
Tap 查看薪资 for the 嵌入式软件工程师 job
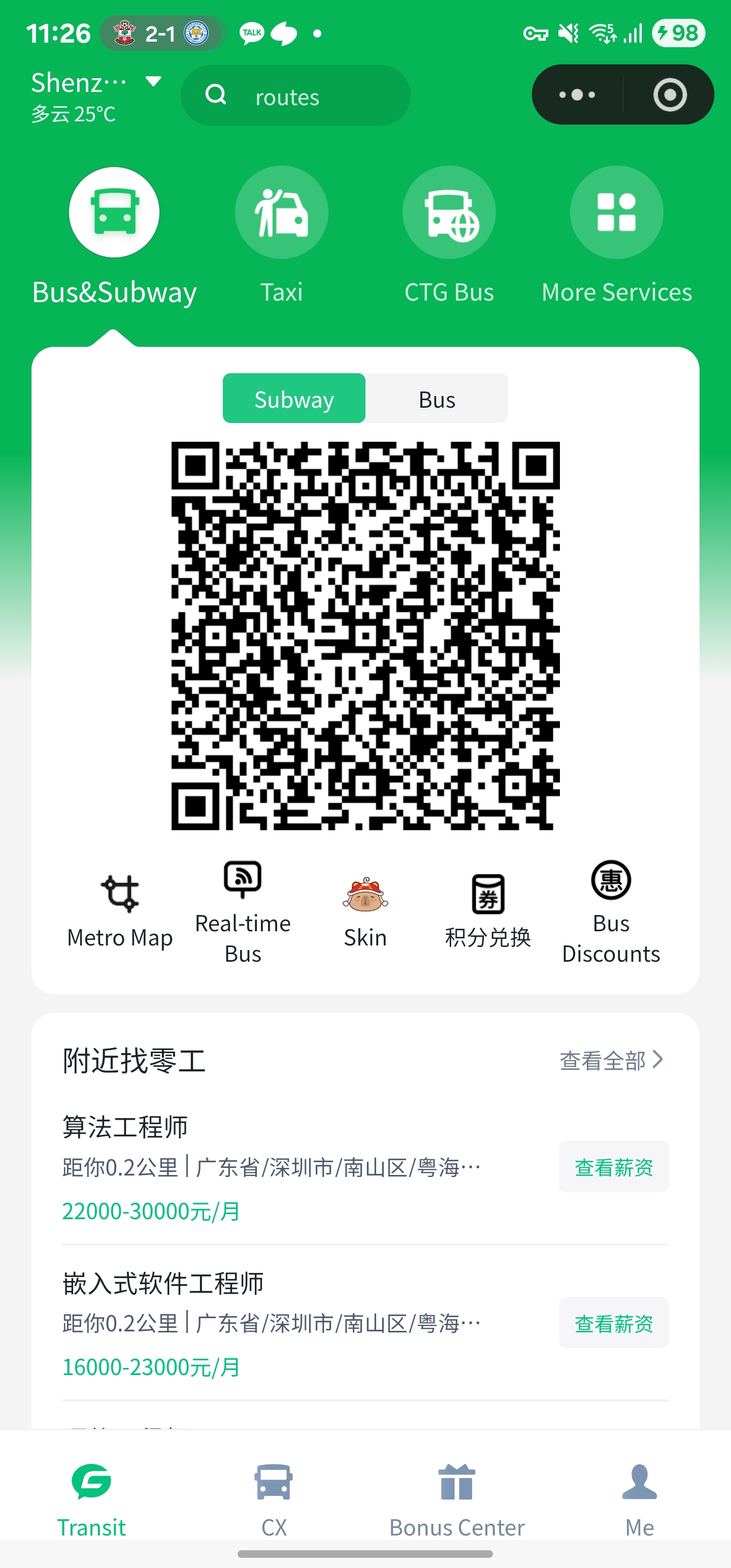pyautogui.click(x=614, y=1323)
